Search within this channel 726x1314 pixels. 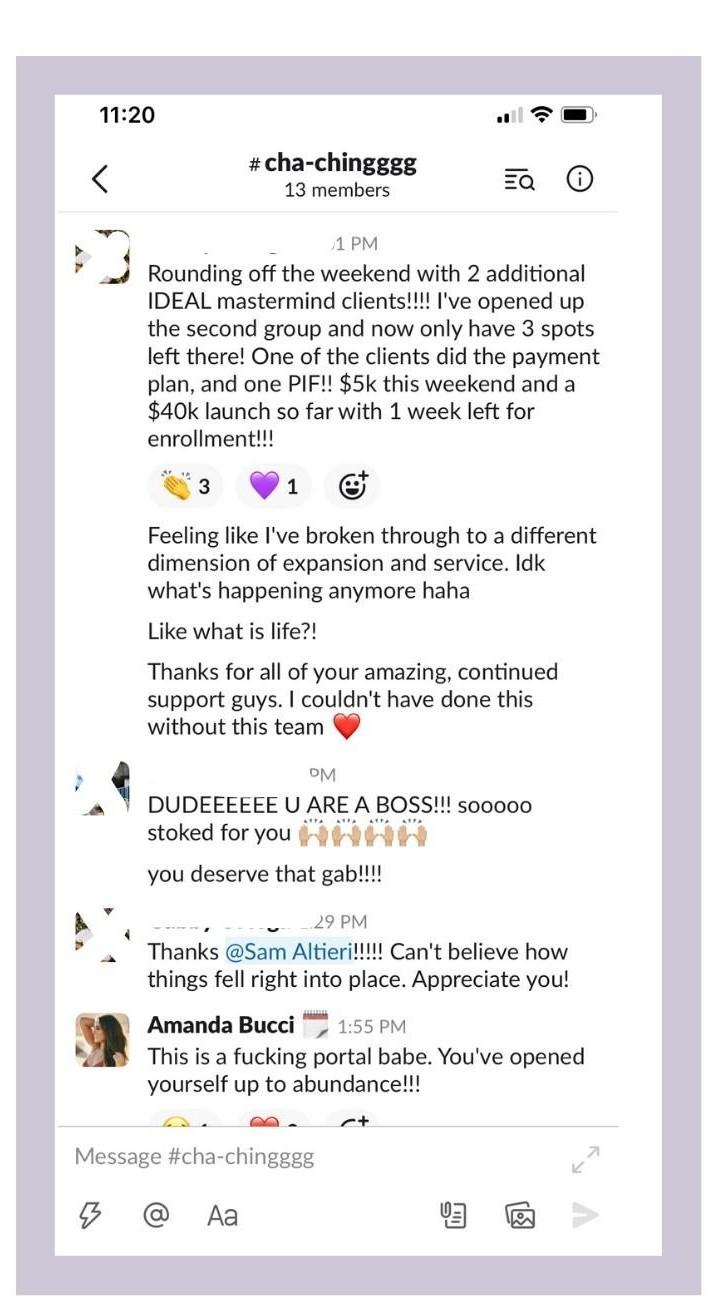click(x=519, y=180)
